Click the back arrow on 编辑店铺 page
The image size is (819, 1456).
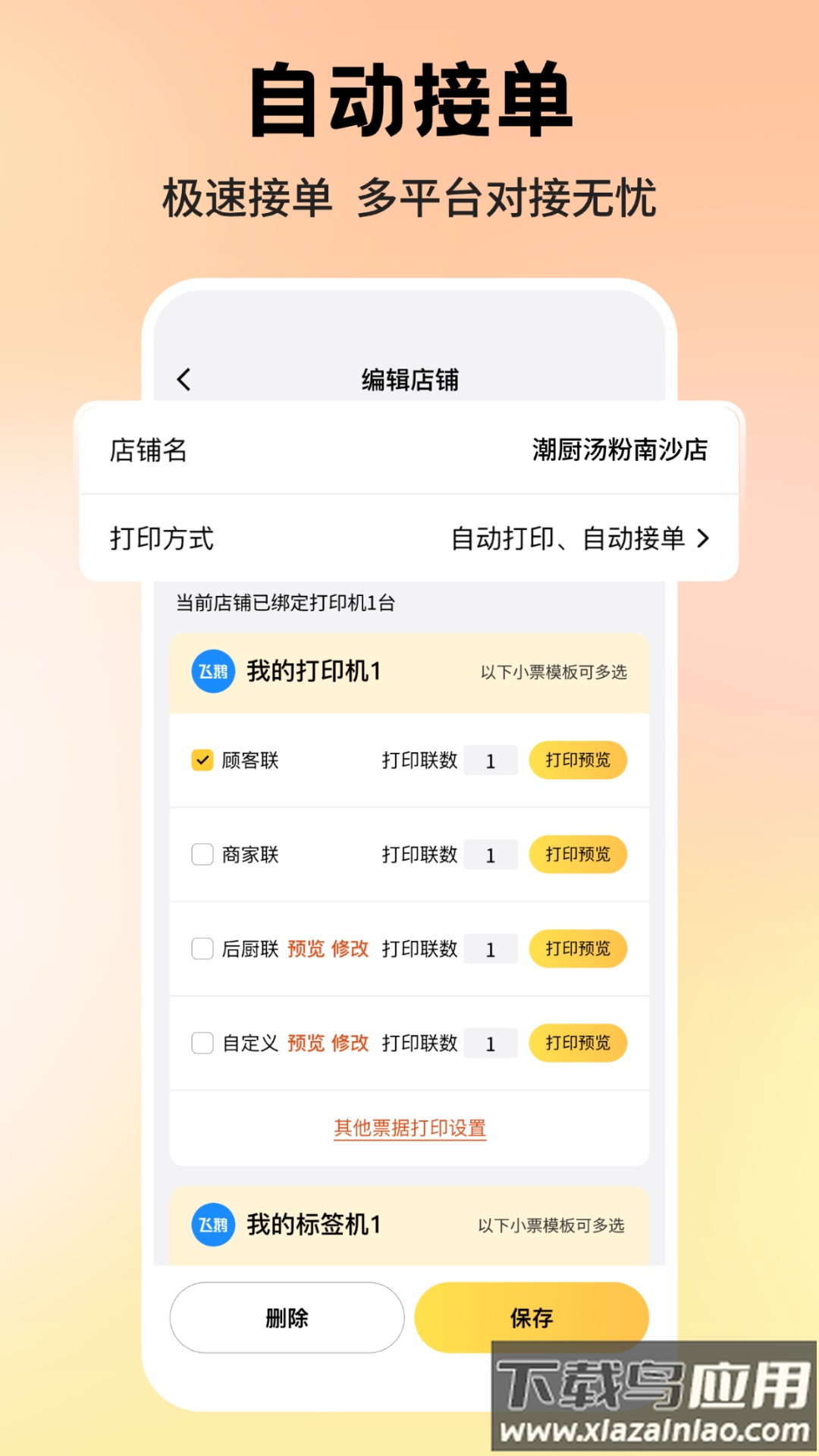point(183,379)
